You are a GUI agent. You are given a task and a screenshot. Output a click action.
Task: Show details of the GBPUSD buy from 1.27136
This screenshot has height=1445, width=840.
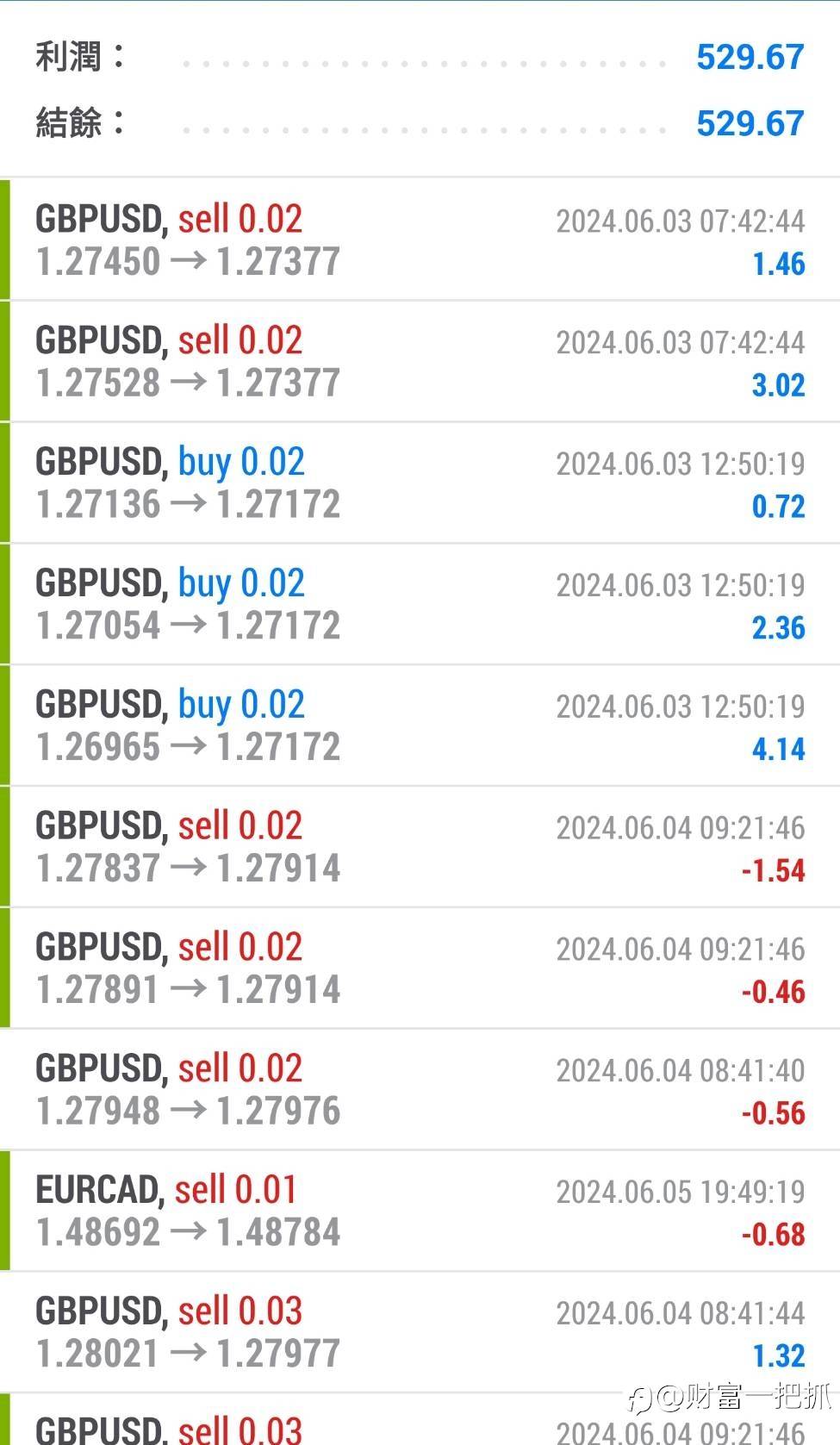pos(420,483)
